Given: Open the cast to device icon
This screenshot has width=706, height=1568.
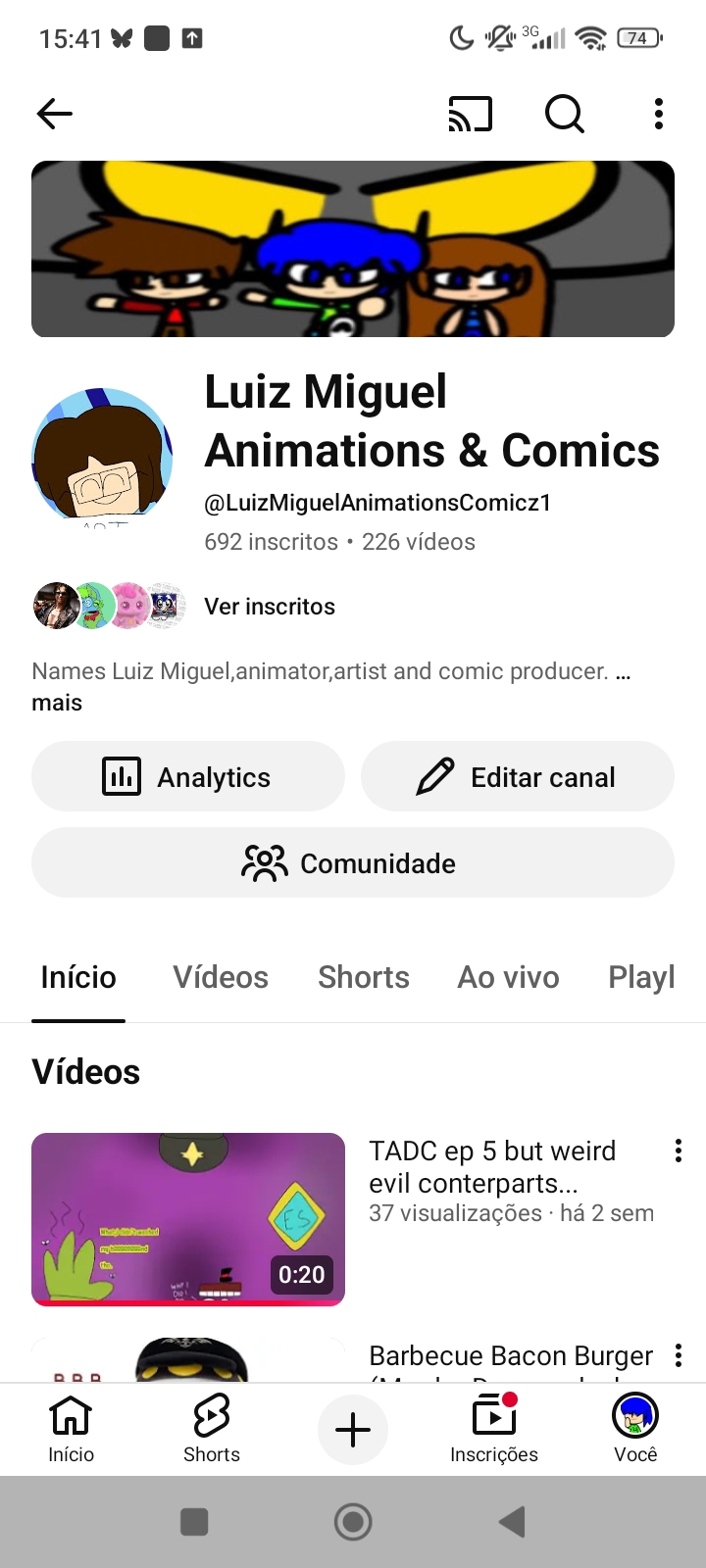Looking at the screenshot, I should pyautogui.click(x=470, y=114).
